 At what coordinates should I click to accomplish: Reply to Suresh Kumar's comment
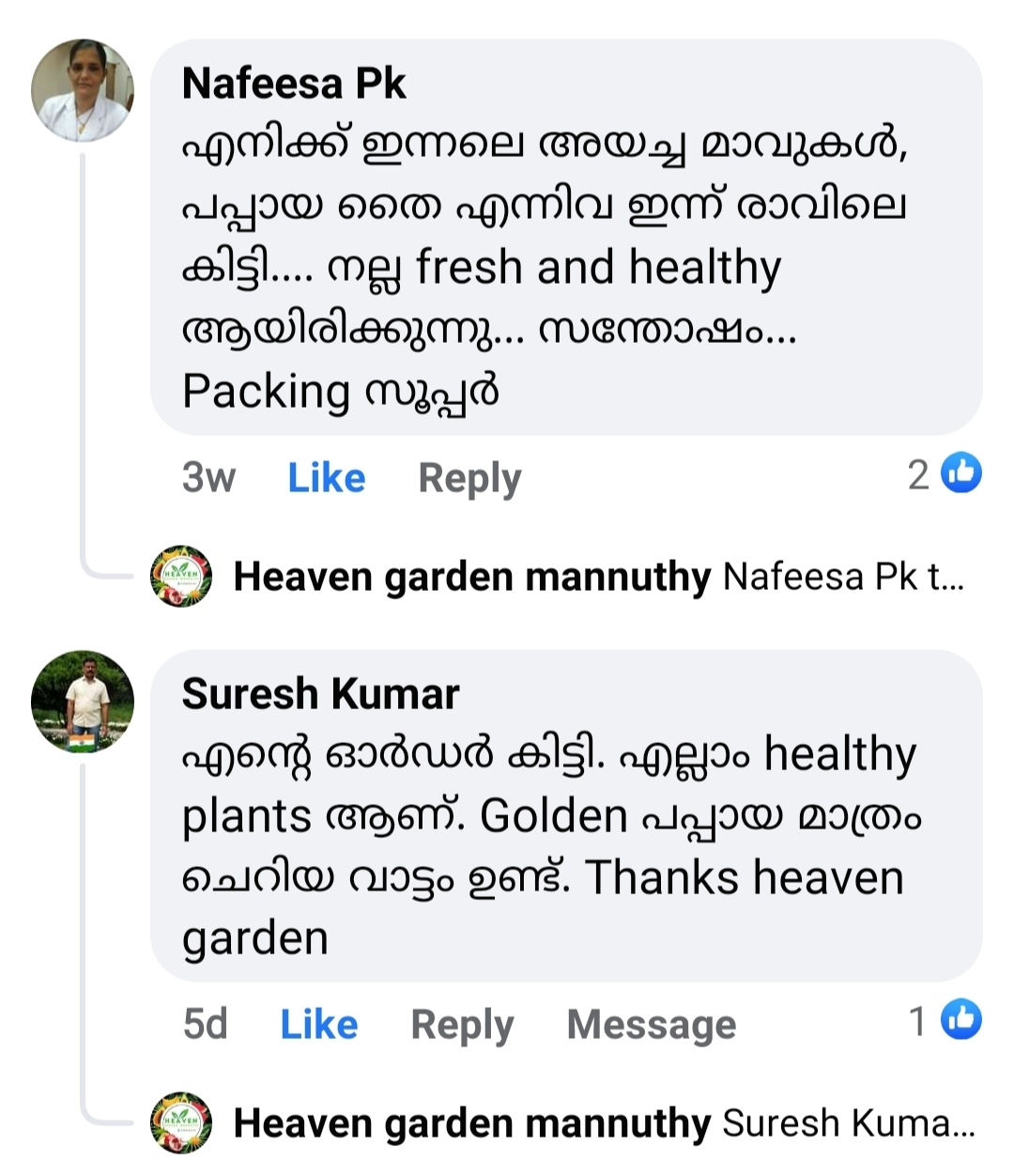tap(462, 1024)
